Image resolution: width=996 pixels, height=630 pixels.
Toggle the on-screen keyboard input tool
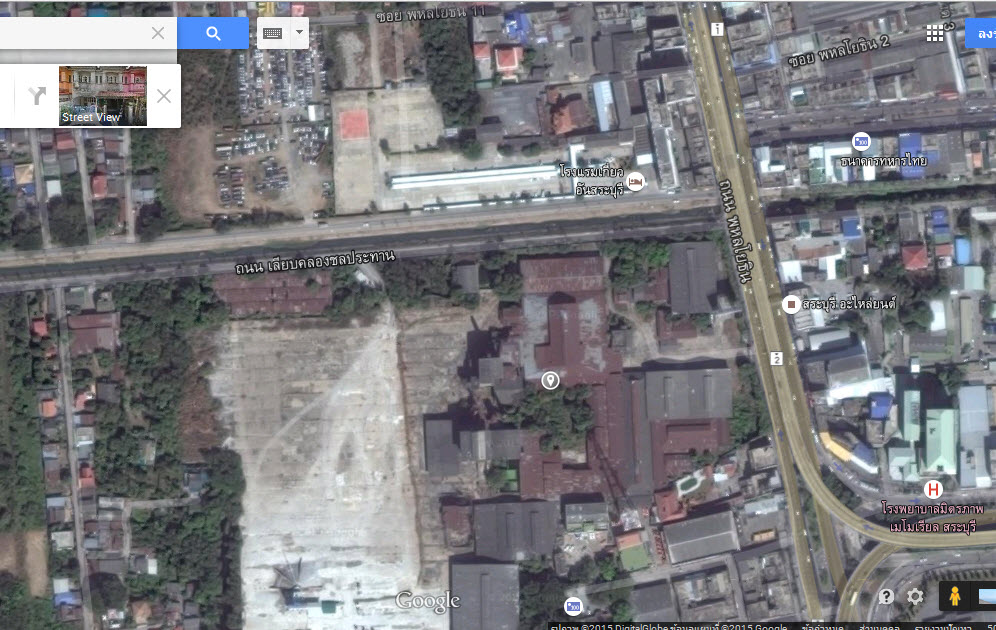272,33
